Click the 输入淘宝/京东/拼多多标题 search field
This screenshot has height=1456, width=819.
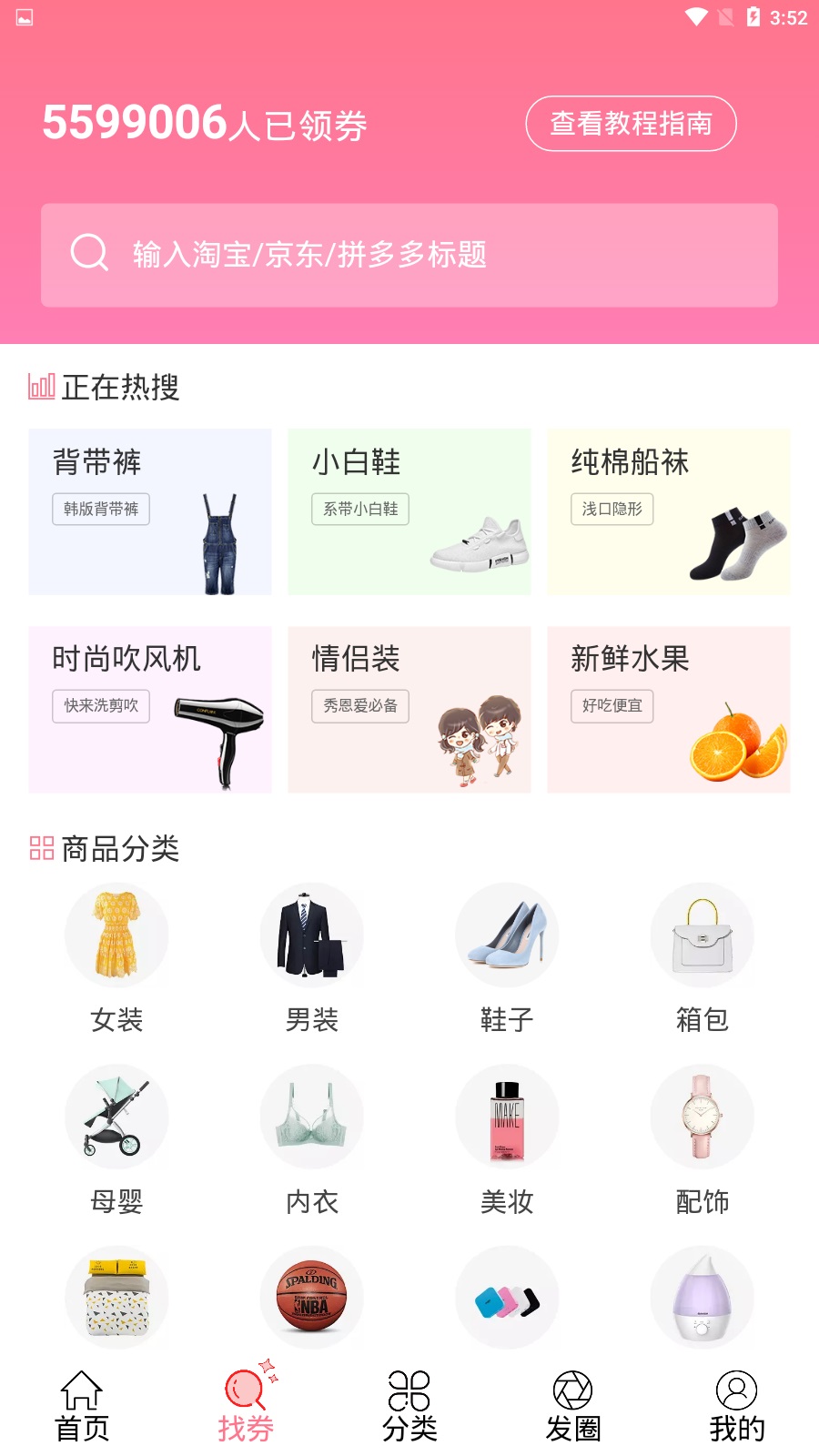[409, 255]
